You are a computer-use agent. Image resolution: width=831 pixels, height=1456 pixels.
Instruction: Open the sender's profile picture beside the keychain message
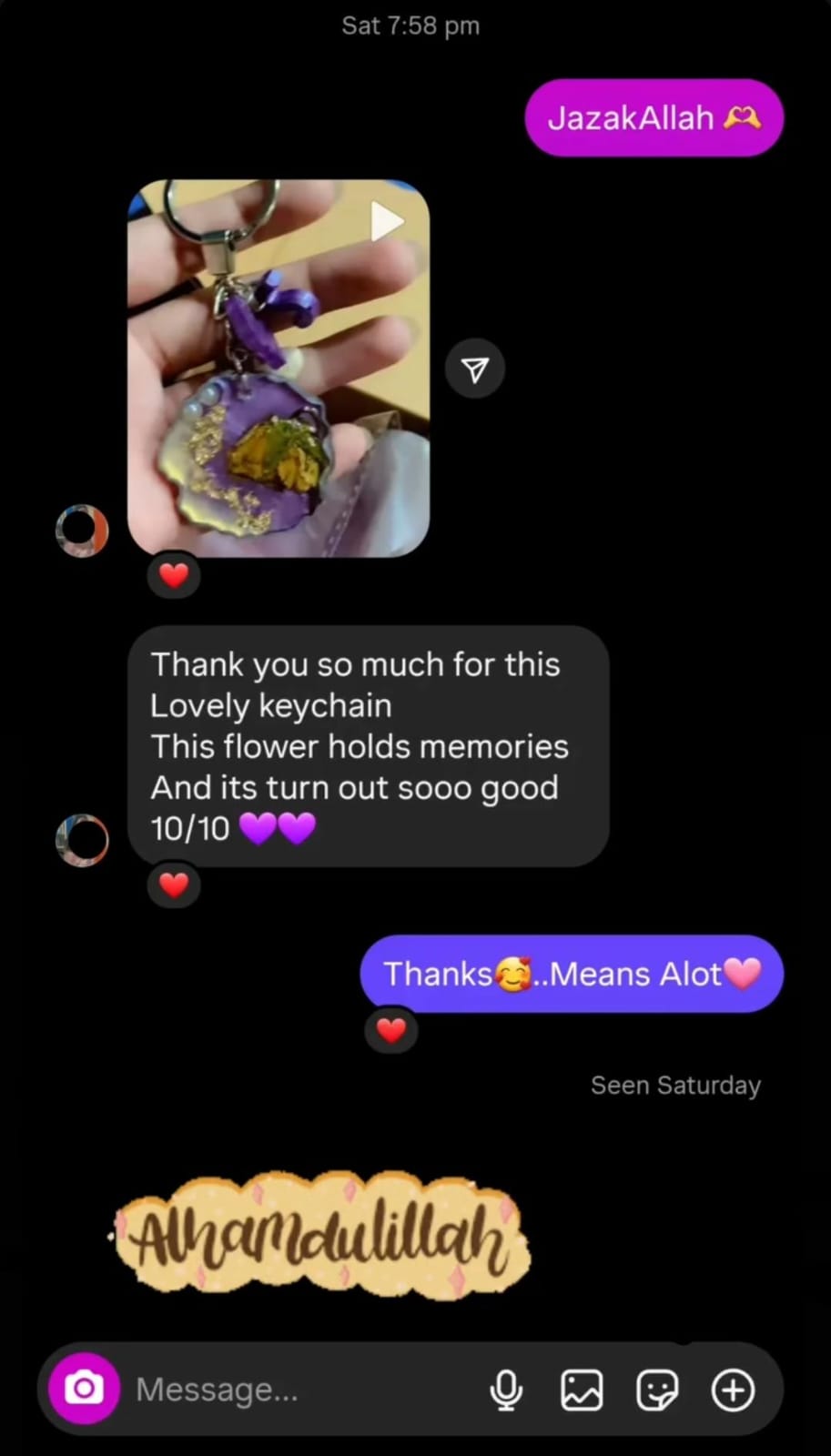pos(82,839)
